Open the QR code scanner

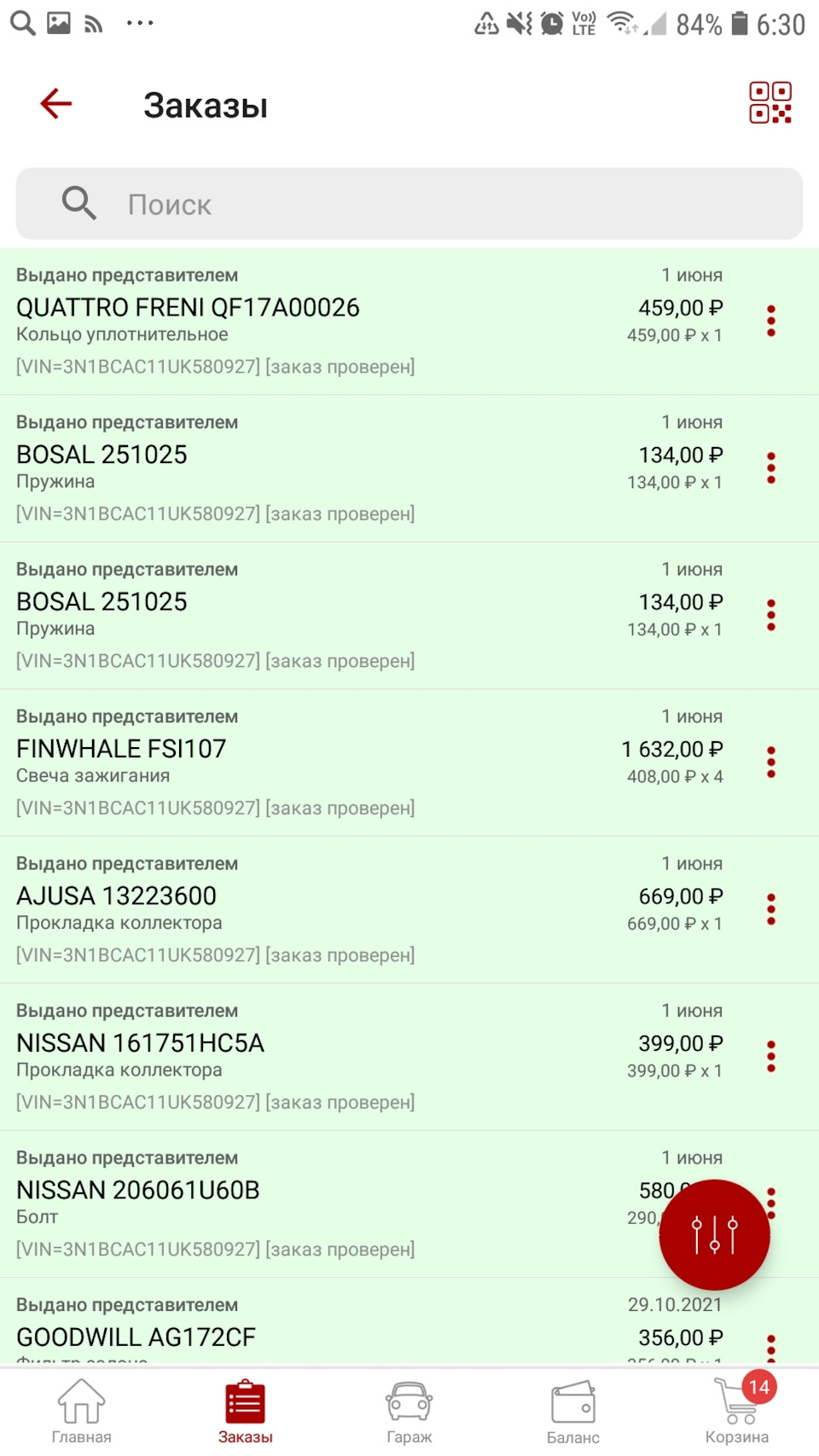(770, 103)
